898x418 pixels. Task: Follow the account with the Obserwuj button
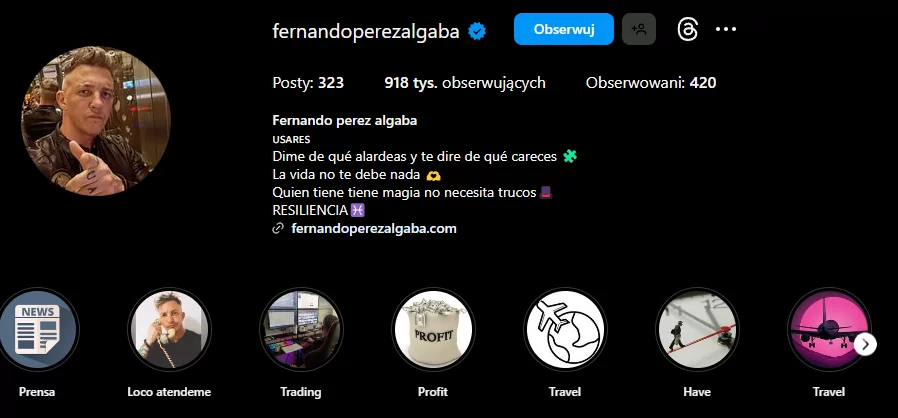pos(563,30)
